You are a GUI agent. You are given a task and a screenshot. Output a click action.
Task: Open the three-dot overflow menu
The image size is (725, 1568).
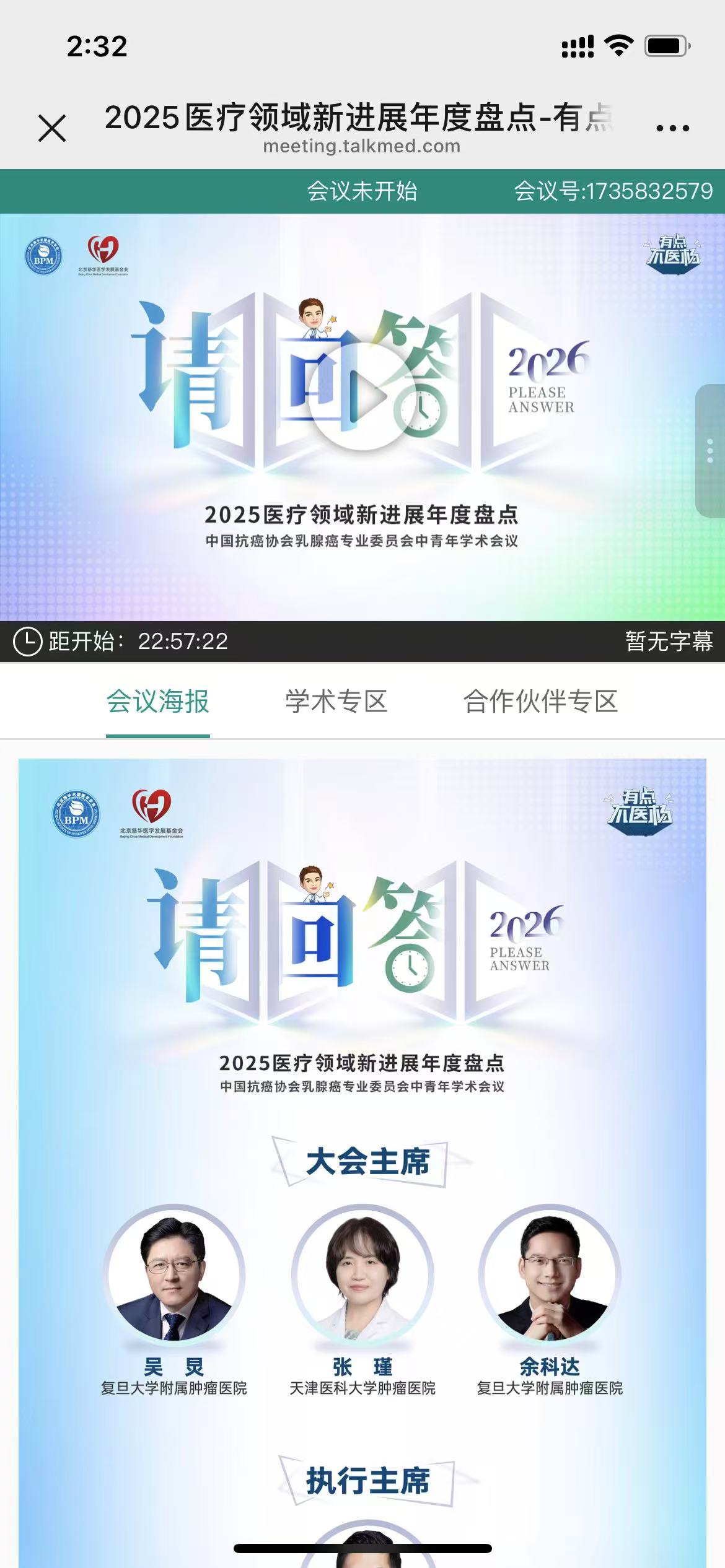tap(672, 128)
